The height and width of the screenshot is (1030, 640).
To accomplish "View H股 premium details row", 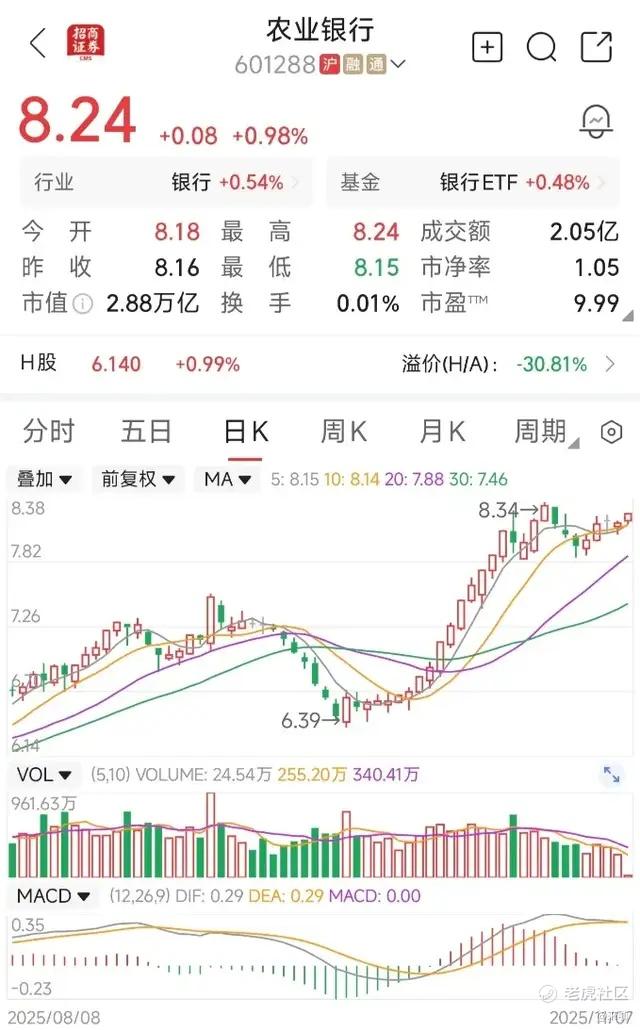I will point(320,364).
